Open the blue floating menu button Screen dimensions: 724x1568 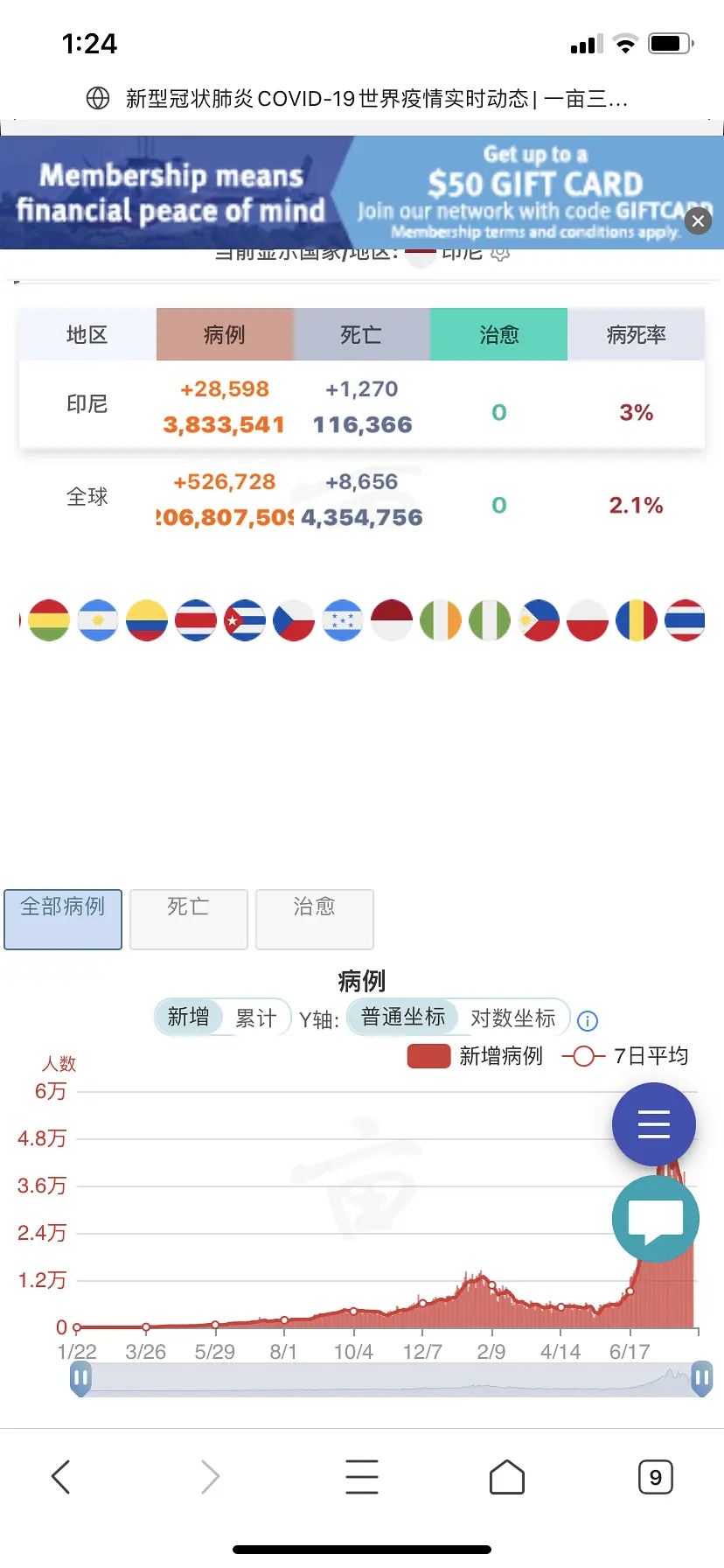[654, 1124]
